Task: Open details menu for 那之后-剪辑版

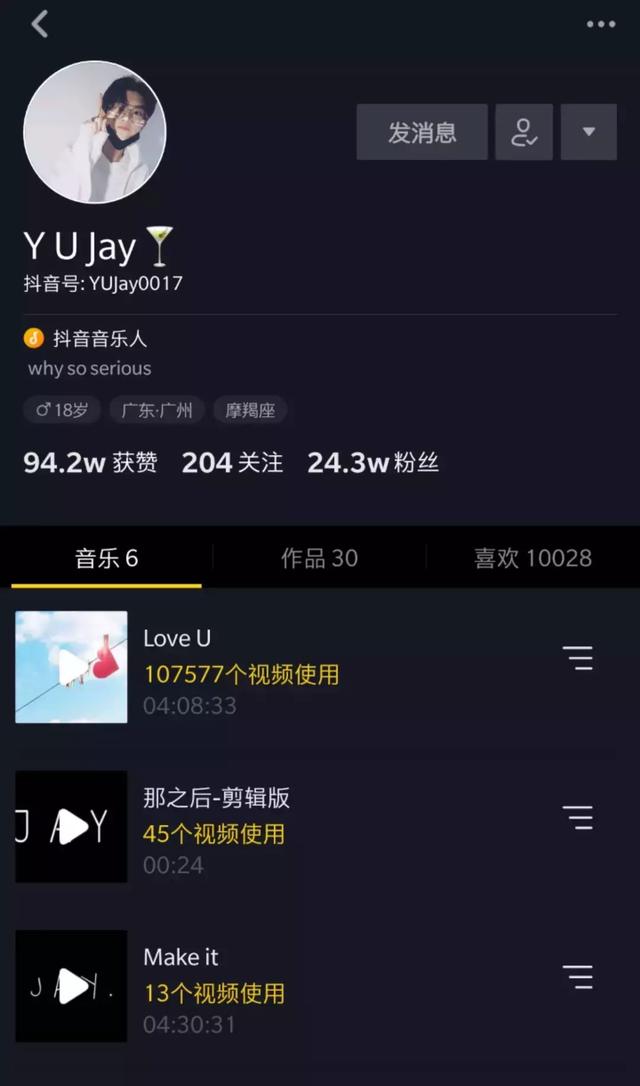Action: (x=578, y=818)
